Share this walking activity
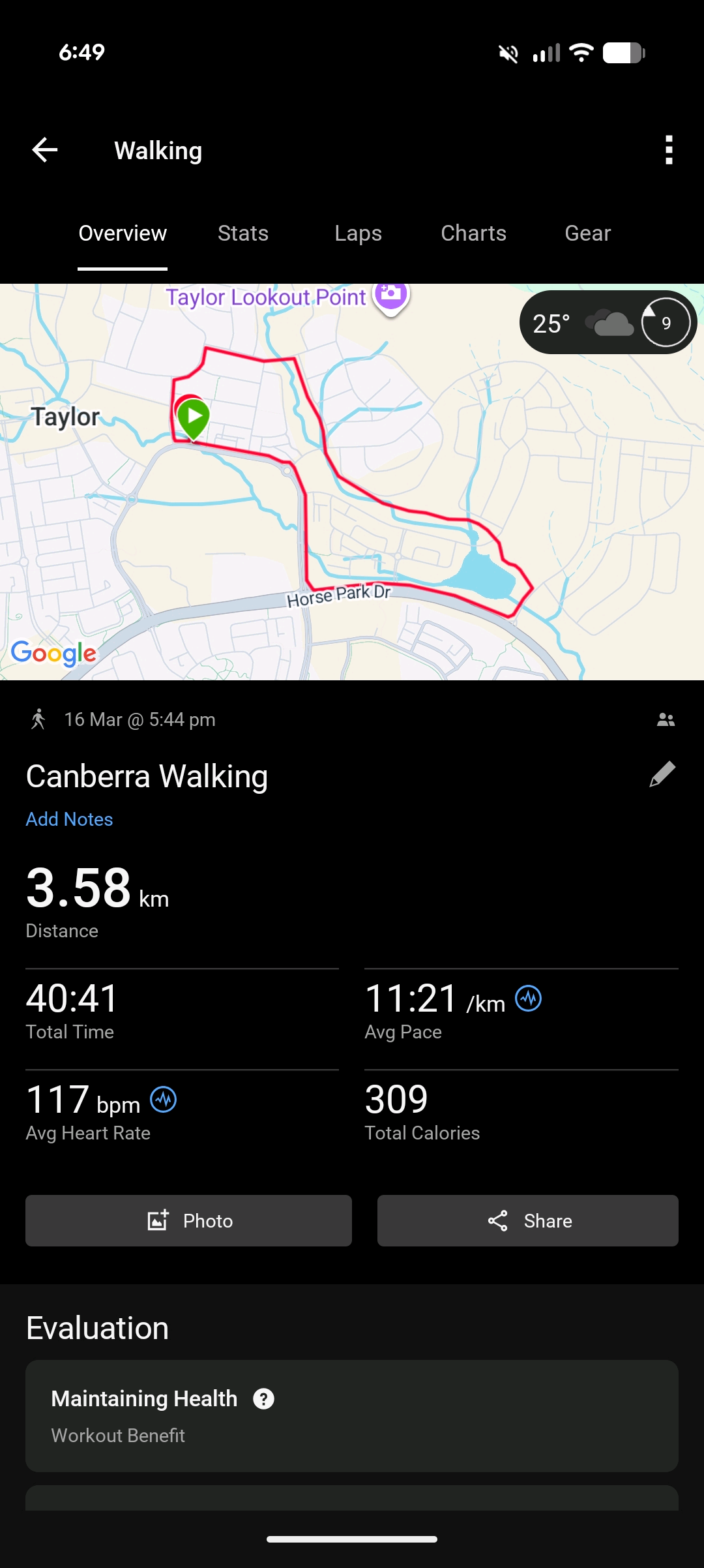The width and height of the screenshot is (704, 1568). pos(528,1220)
